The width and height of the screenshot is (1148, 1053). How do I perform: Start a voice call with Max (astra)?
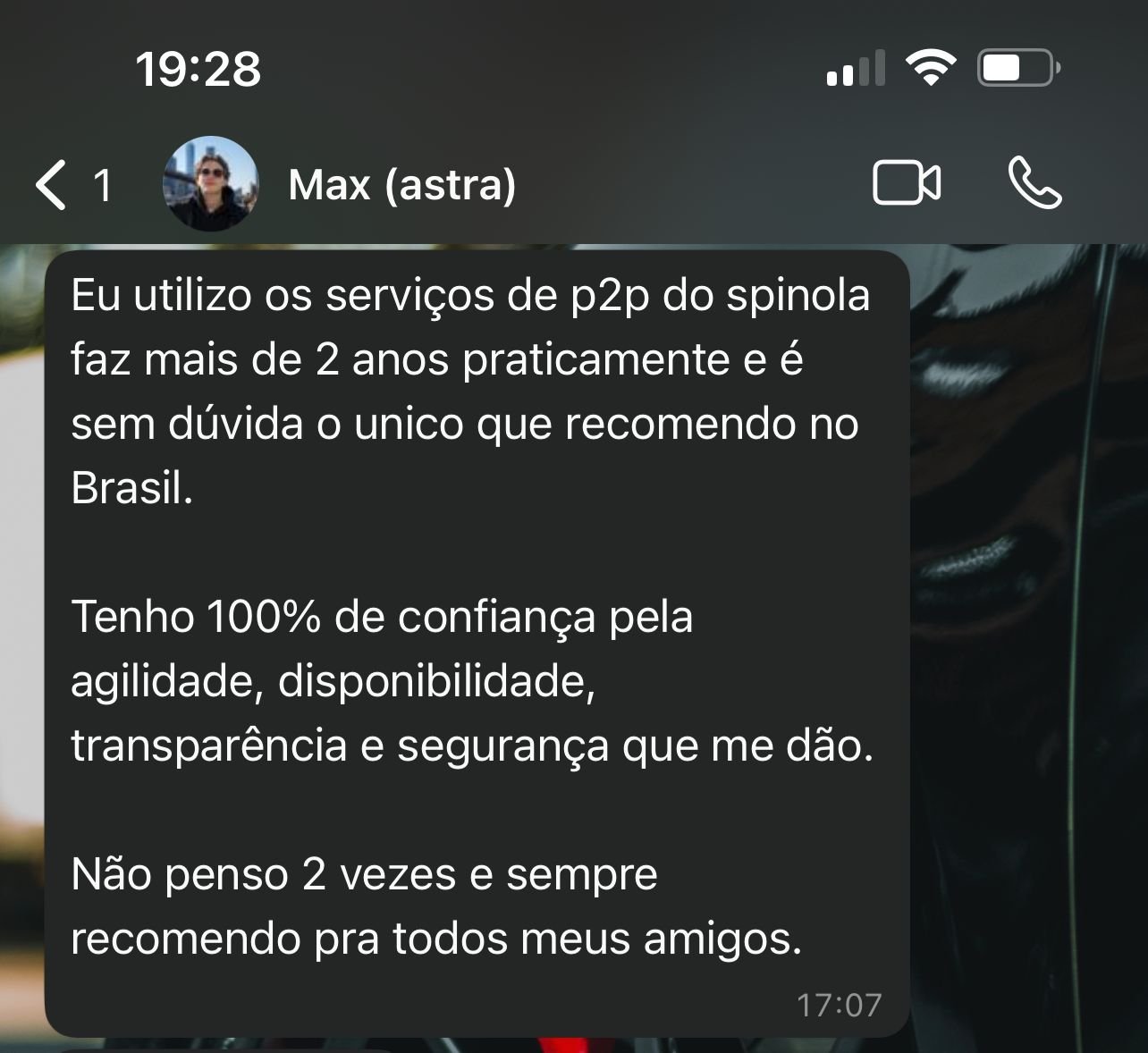(1034, 184)
